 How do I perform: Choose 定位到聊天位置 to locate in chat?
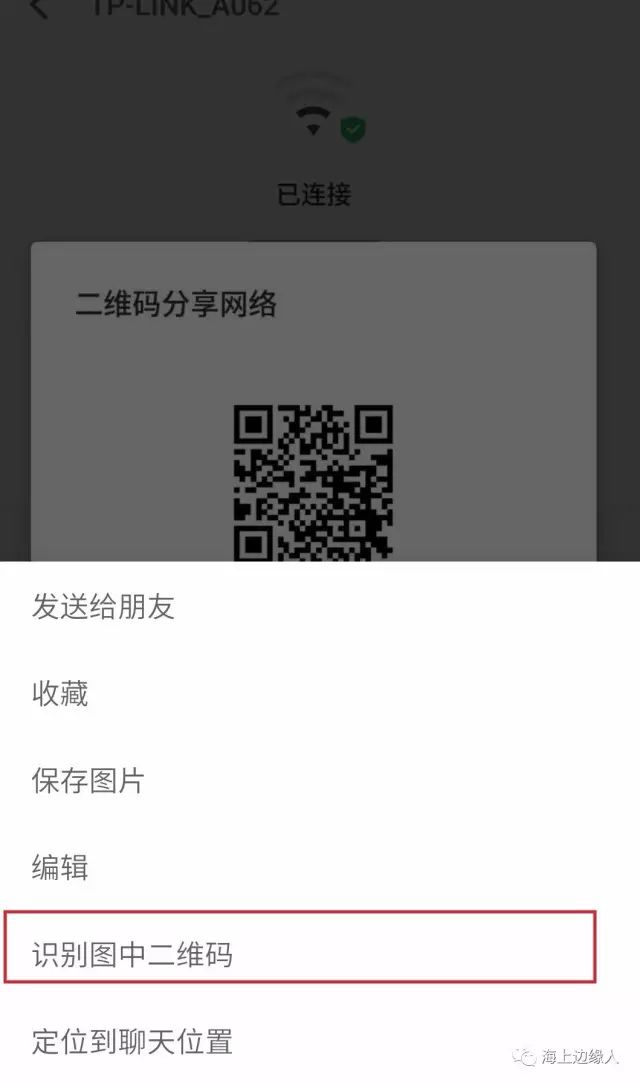pyautogui.click(x=133, y=1041)
